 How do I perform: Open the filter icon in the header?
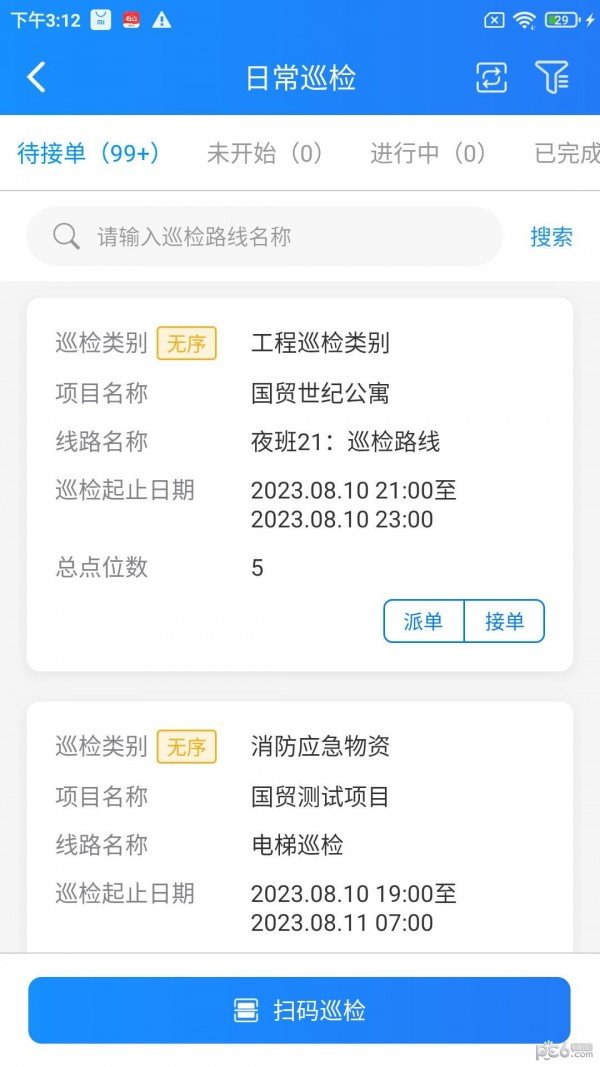(551, 77)
